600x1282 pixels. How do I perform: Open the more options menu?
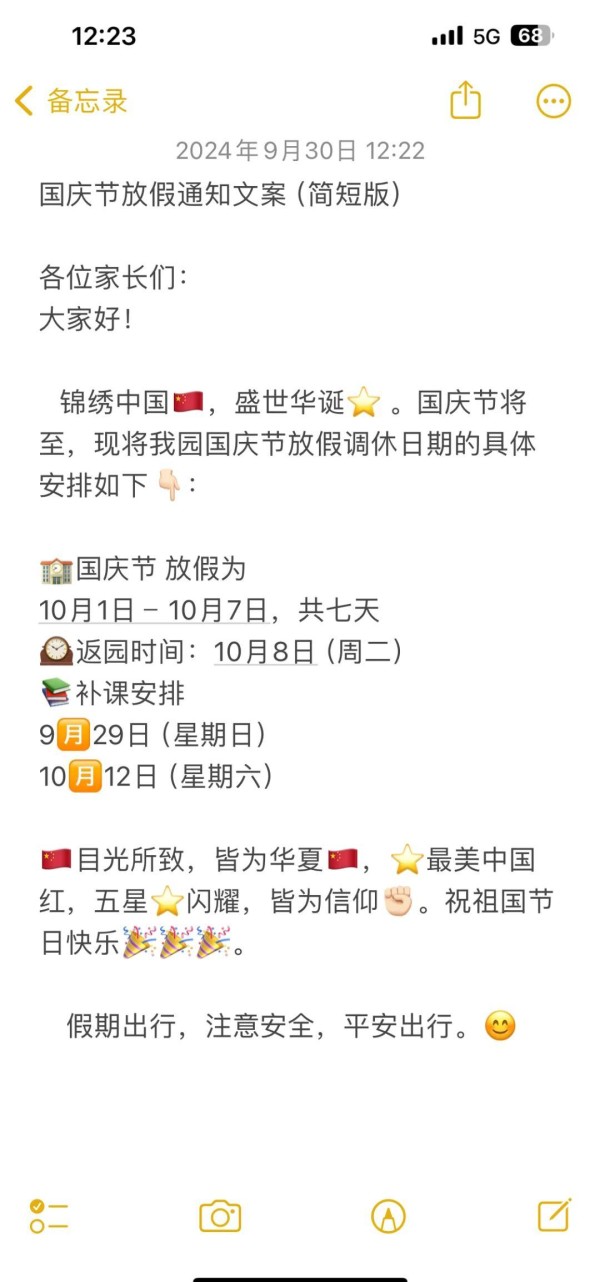[554, 100]
